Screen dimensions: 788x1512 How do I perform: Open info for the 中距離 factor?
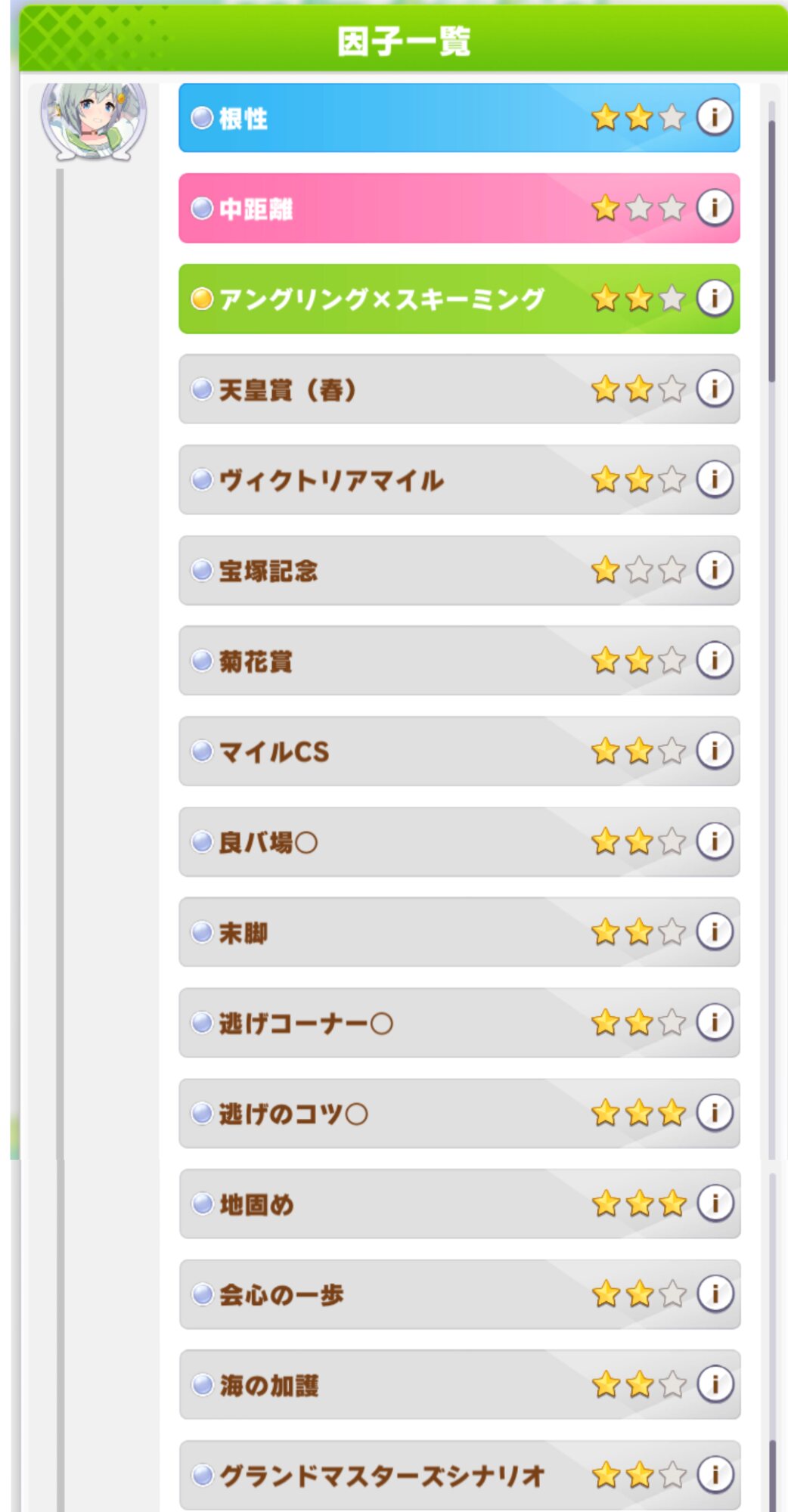point(714,207)
